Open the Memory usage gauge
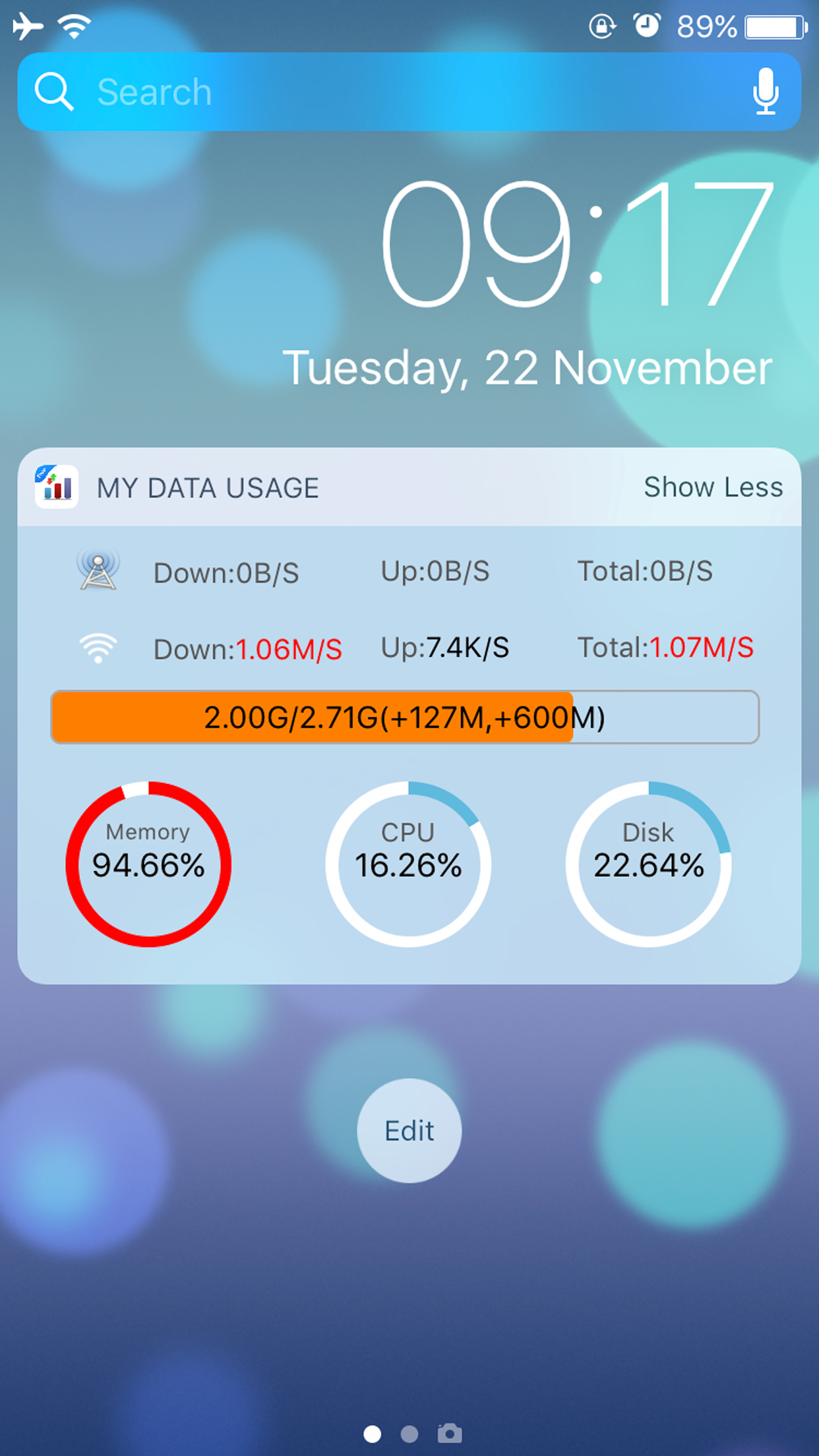This screenshot has height=1456, width=819. (148, 864)
